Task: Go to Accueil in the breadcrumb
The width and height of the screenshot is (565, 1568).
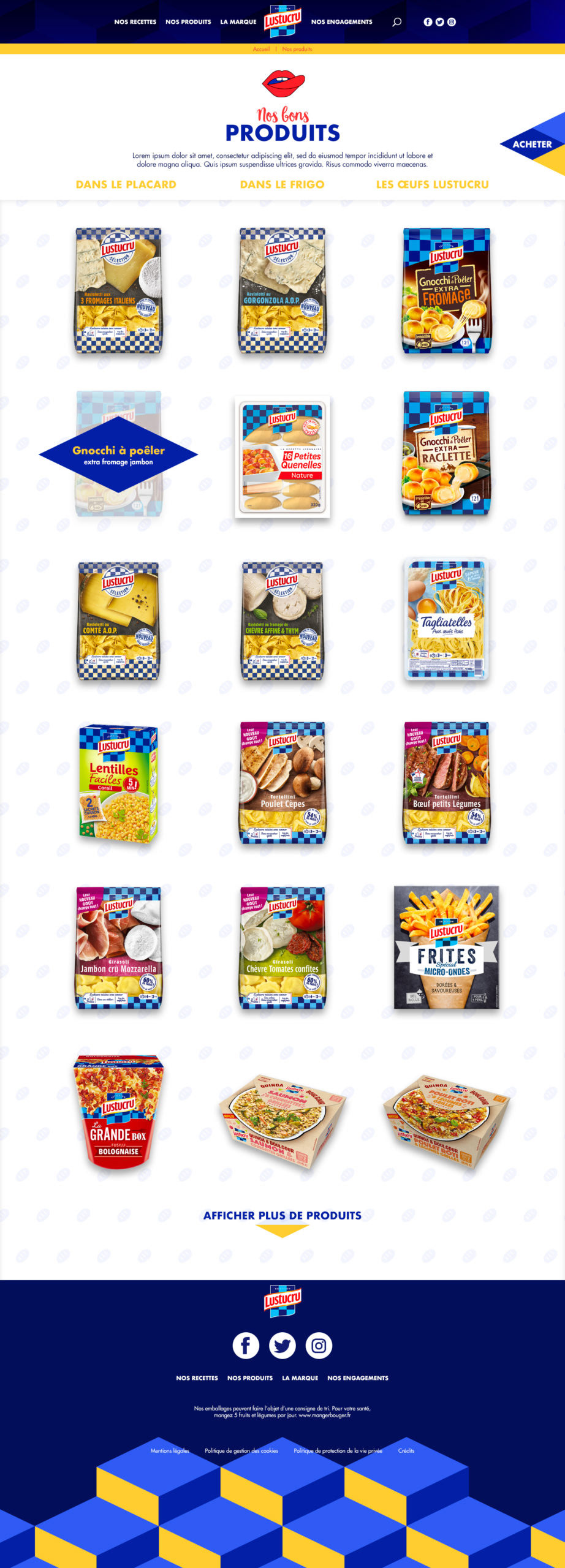Action: (x=261, y=49)
